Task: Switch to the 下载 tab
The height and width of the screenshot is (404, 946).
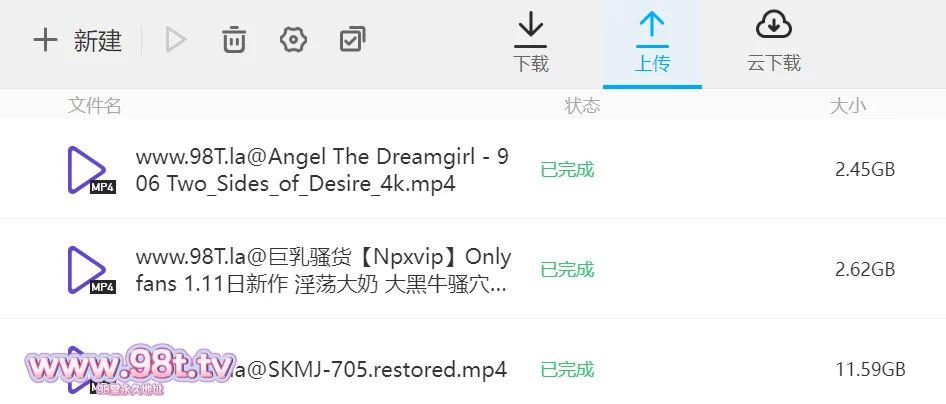Action: click(531, 44)
